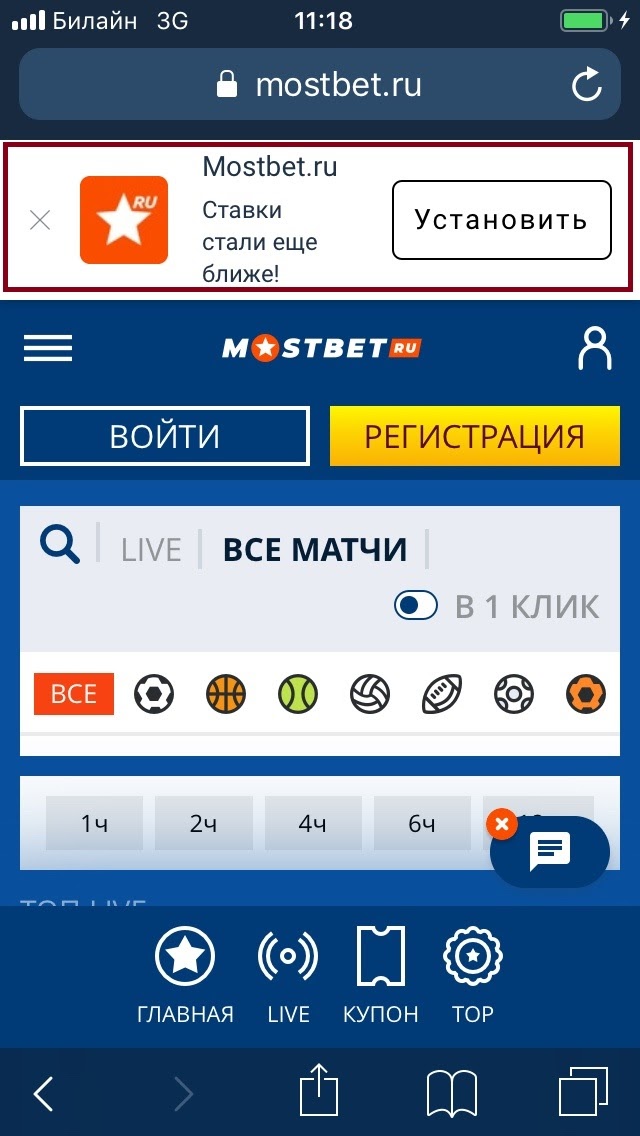640x1136 pixels.
Task: Go to the КУПОН tab
Action: tap(381, 974)
